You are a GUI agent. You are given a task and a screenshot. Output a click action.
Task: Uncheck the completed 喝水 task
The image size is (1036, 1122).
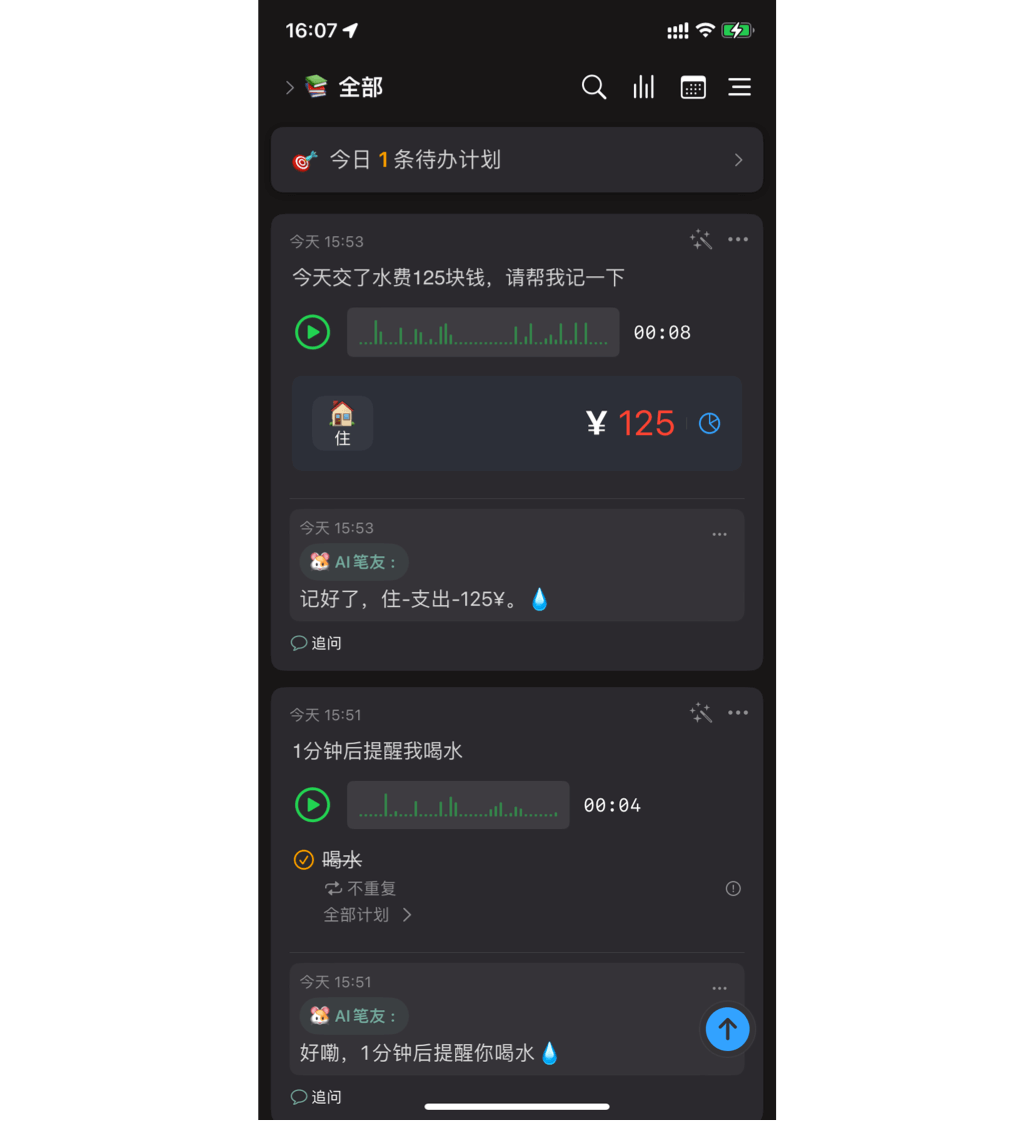(x=304, y=860)
